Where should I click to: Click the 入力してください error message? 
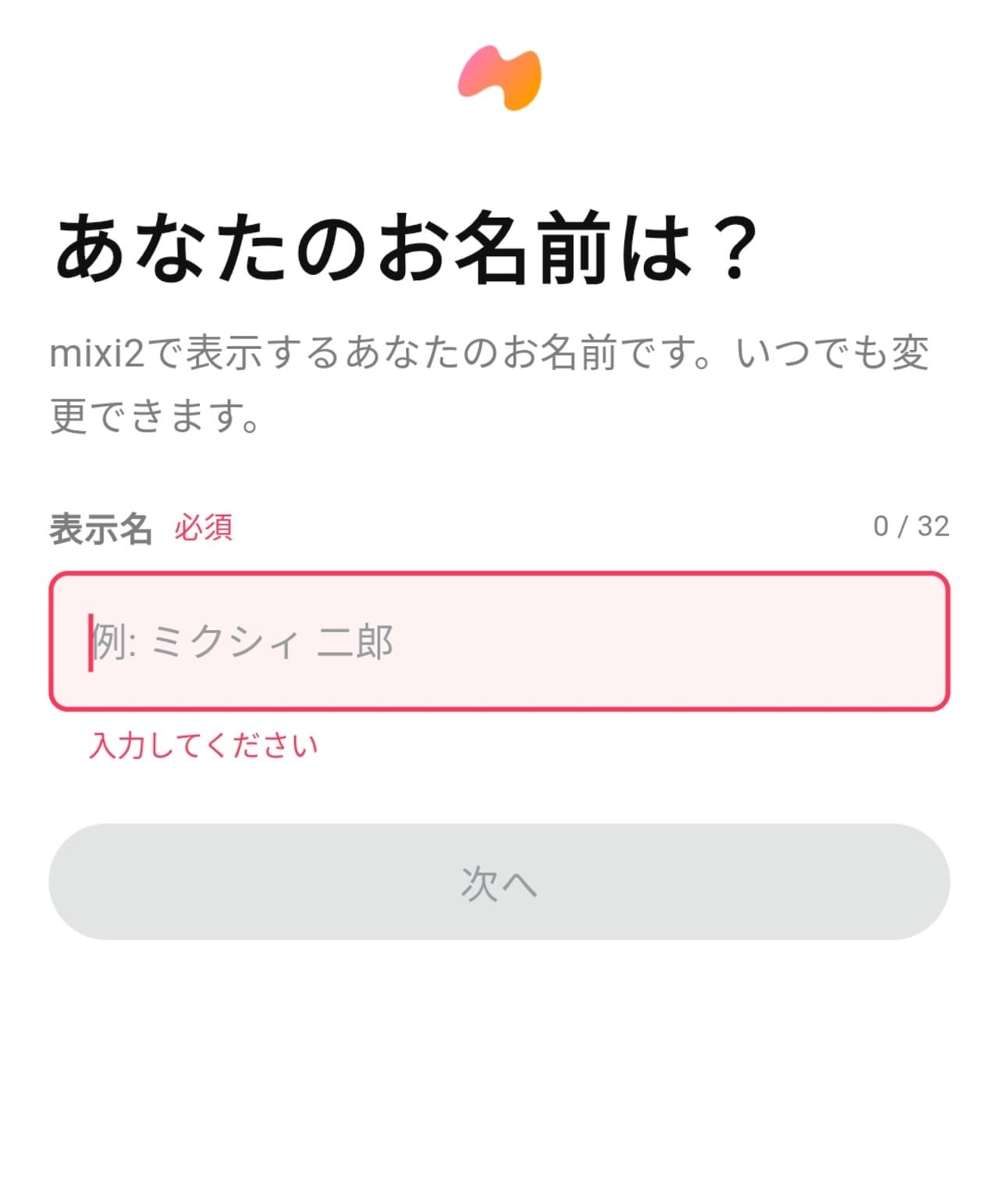tap(203, 744)
